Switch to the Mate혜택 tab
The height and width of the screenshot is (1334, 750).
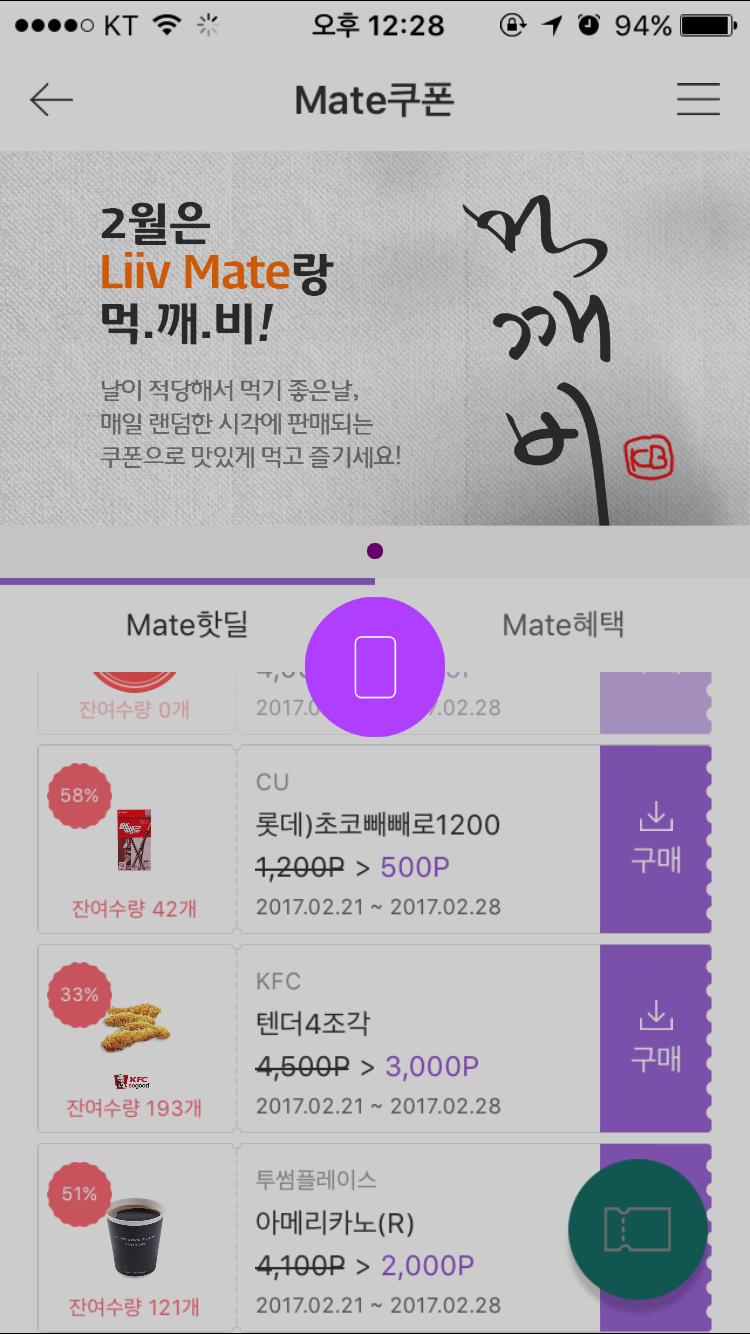coord(563,625)
